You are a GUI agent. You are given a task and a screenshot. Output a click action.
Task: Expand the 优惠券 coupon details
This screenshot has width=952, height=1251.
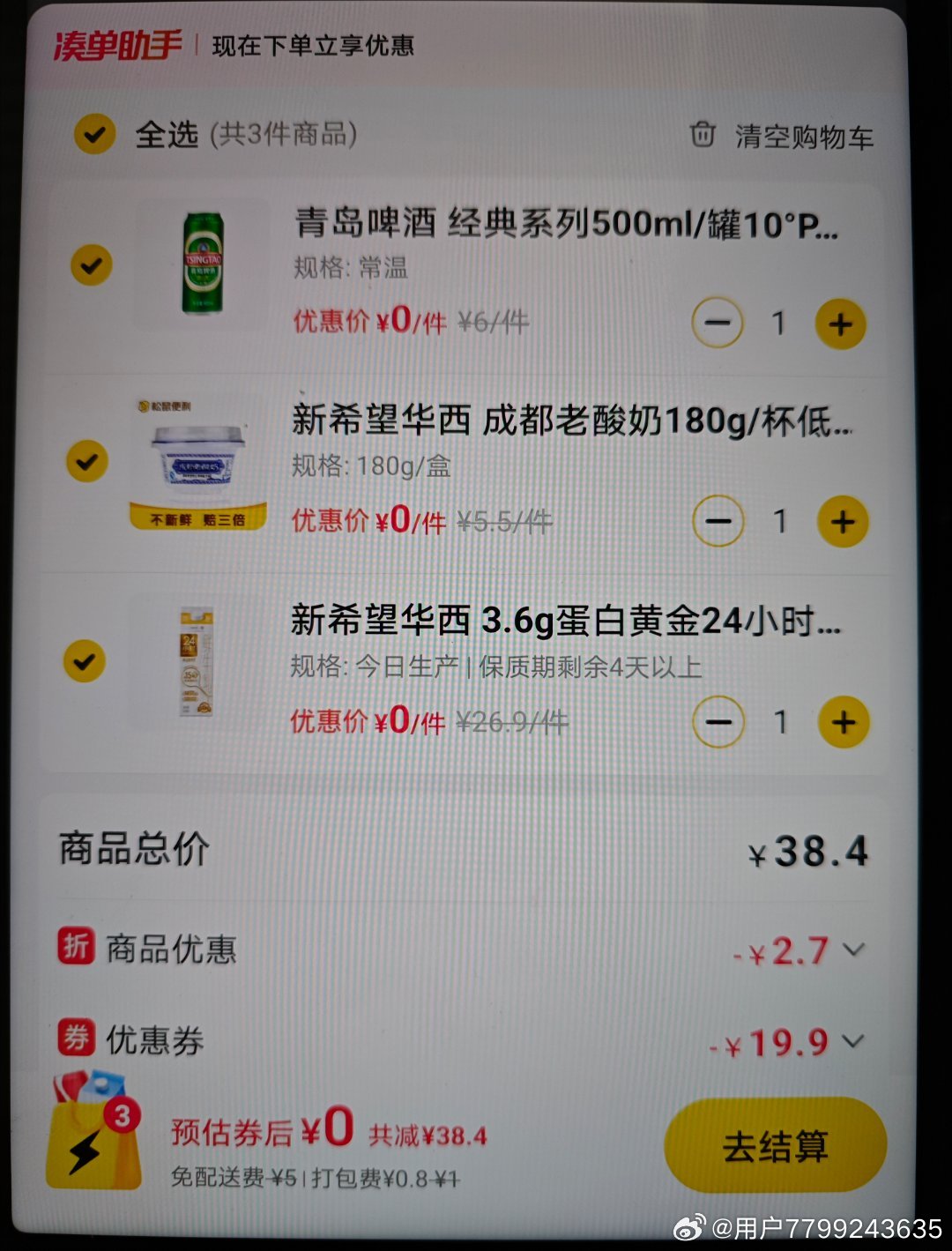(x=852, y=1041)
